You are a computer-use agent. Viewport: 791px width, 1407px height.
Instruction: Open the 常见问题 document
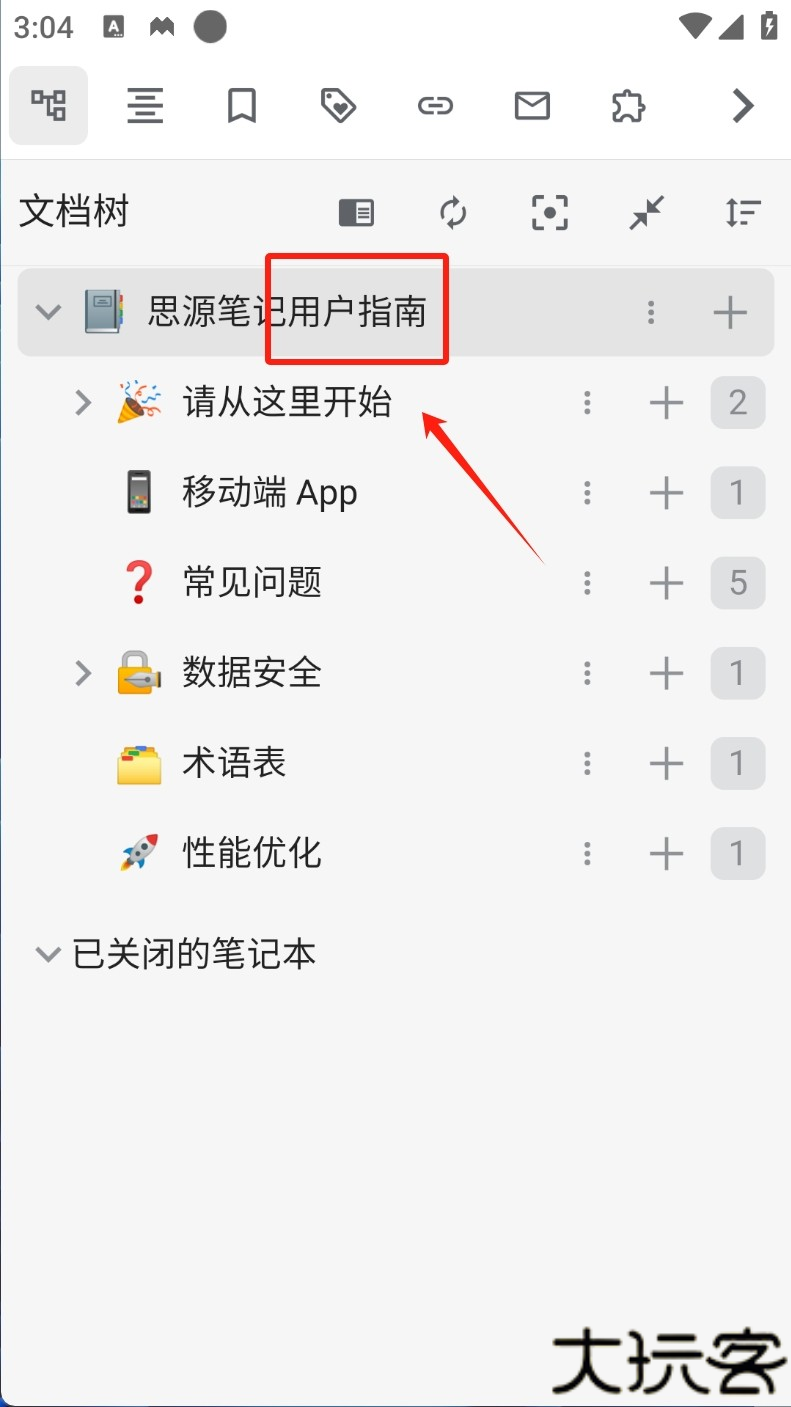[x=252, y=583]
